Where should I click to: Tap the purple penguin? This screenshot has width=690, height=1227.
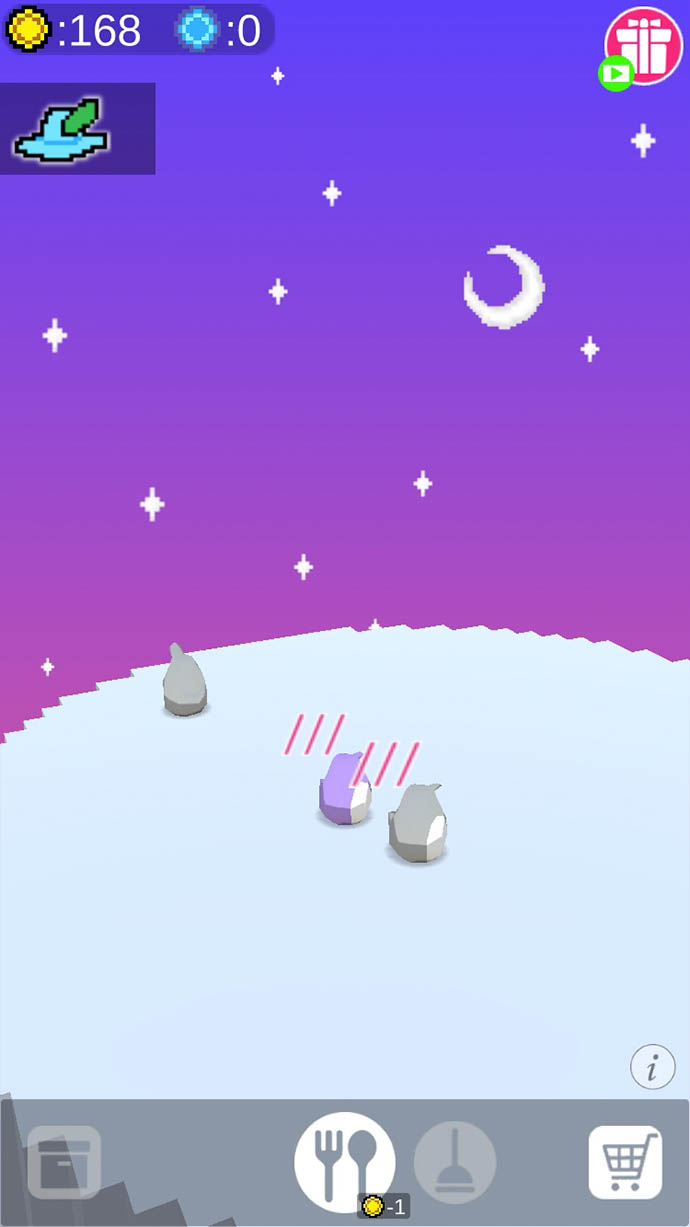[343, 790]
